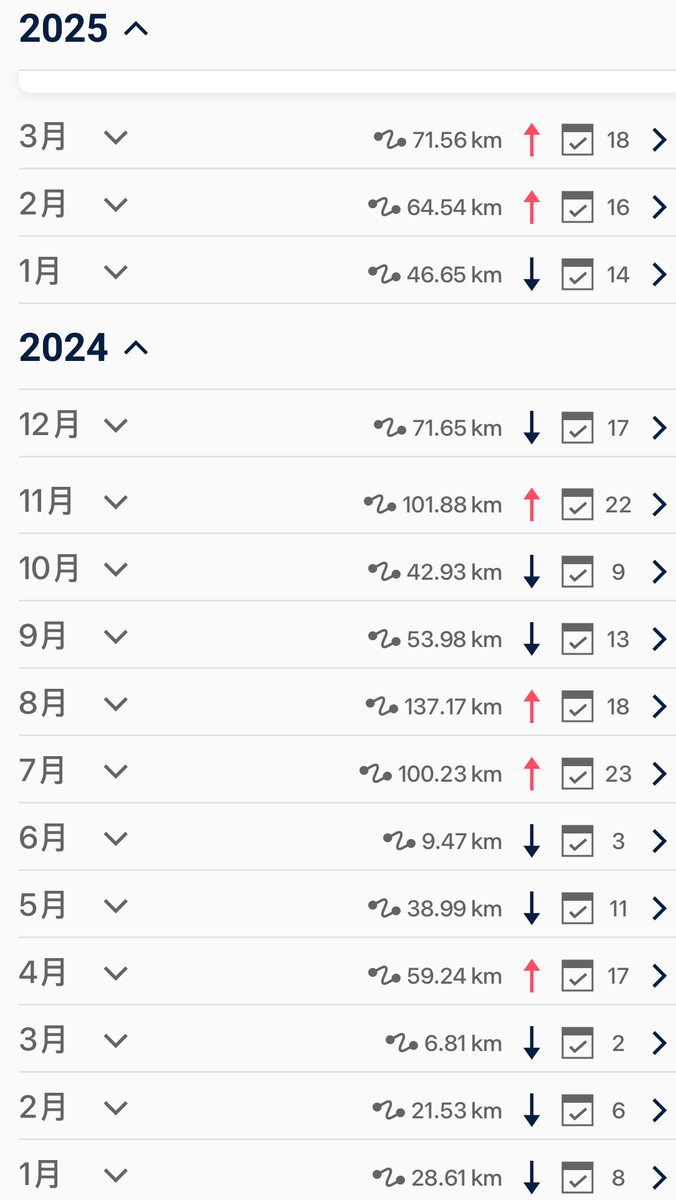Viewport: 676px width, 1200px height.
Task: Expand the March 2025 row with 71.56 km
Action: (116, 138)
